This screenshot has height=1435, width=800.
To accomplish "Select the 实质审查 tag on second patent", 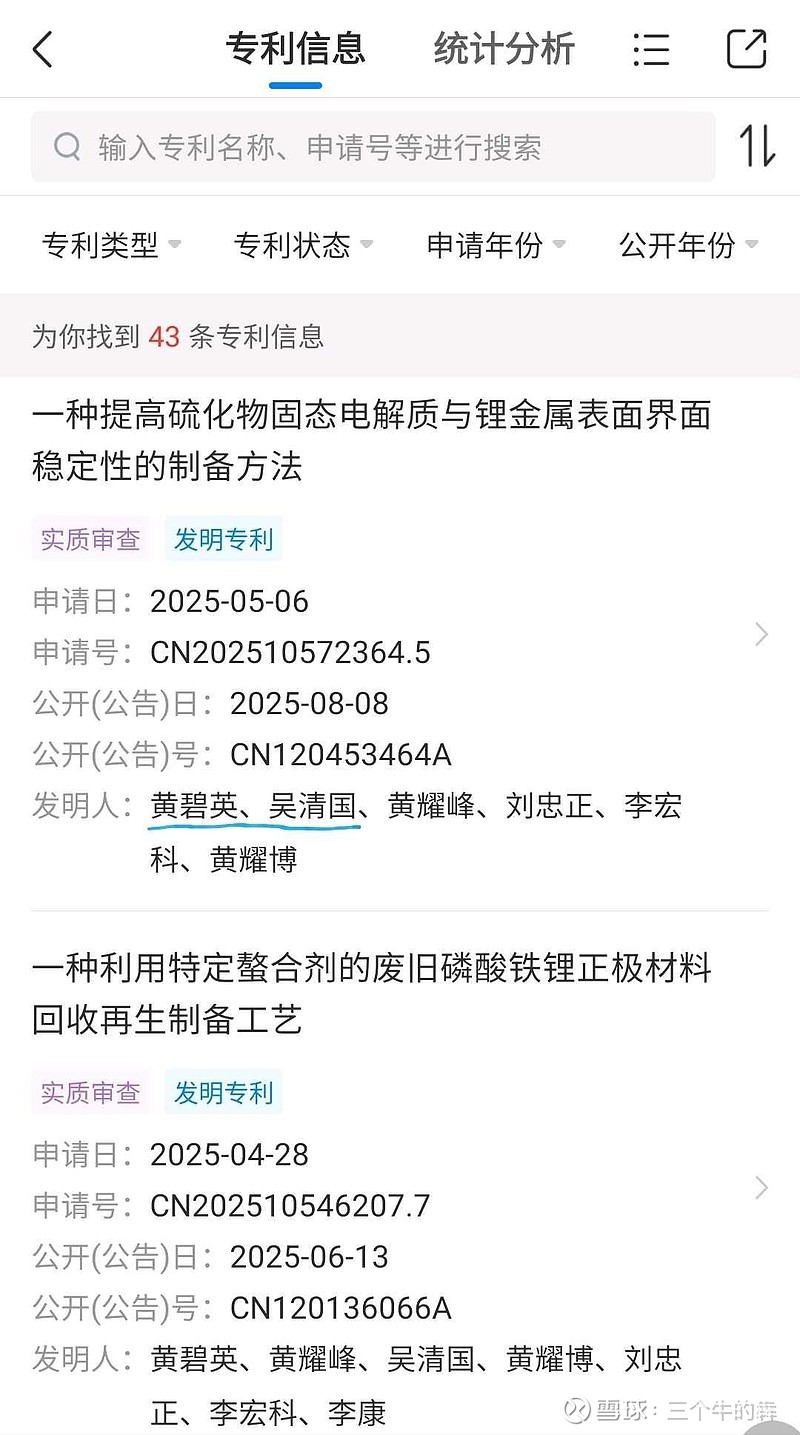I will tap(90, 1092).
